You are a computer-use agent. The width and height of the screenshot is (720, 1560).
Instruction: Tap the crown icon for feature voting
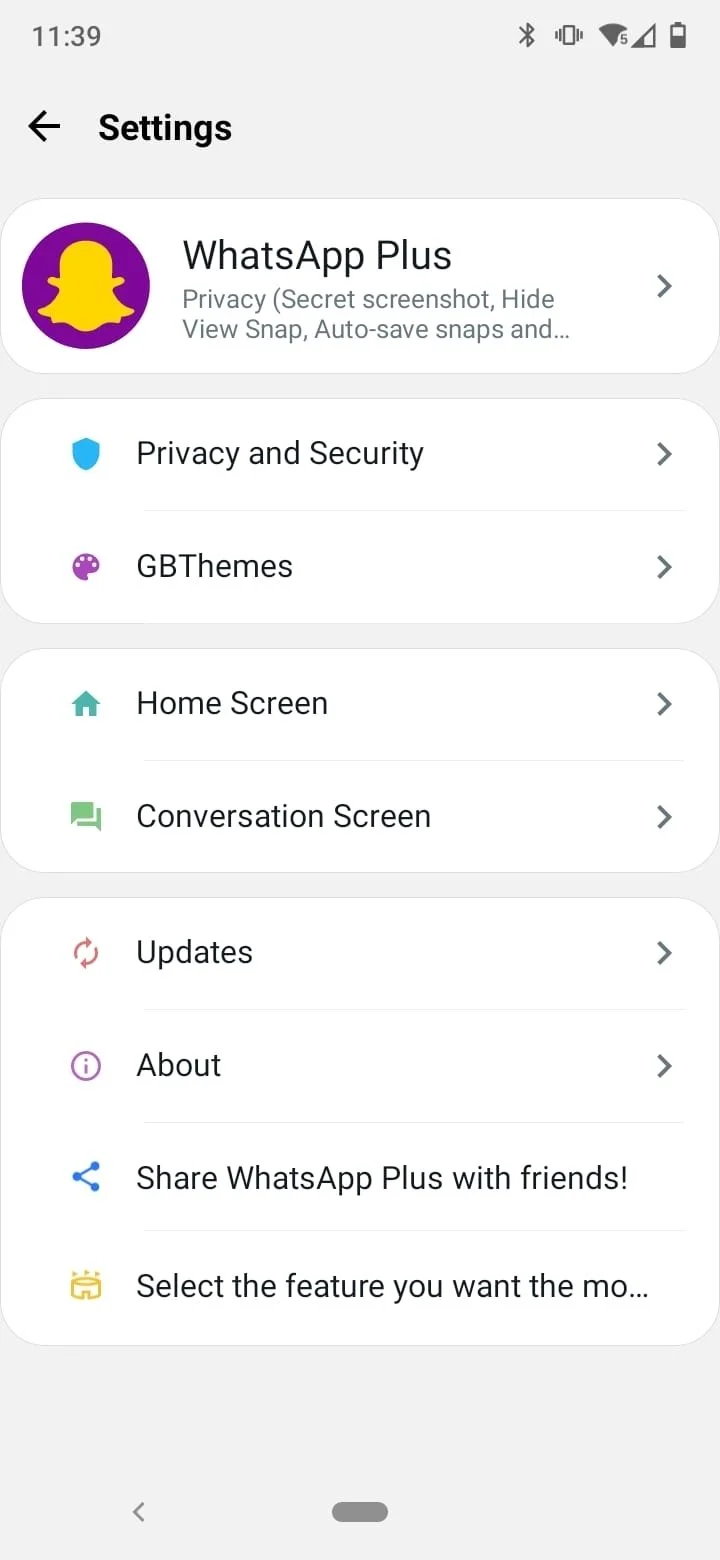pyautogui.click(x=86, y=1286)
